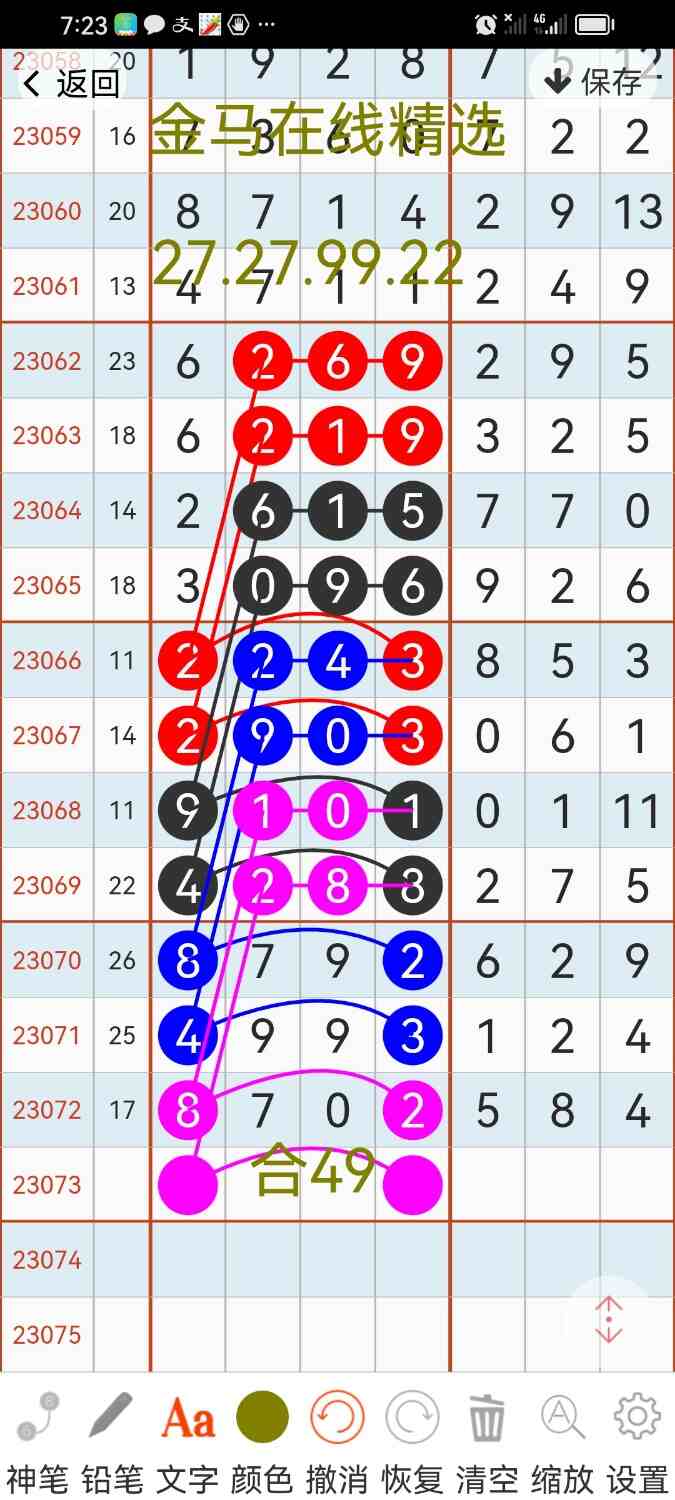Open 设置 settings
The image size is (675, 1500).
[x=637, y=1438]
